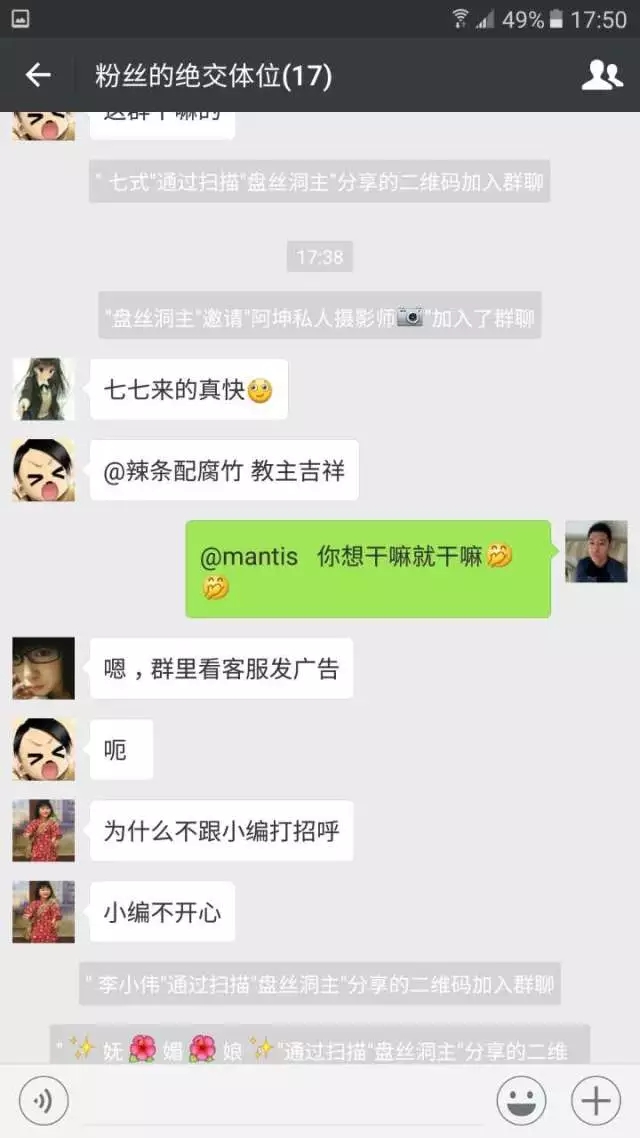Image resolution: width=640 pixels, height=1138 pixels.
Task: Tap the avatar beside 小编不开心
Action: point(43,911)
